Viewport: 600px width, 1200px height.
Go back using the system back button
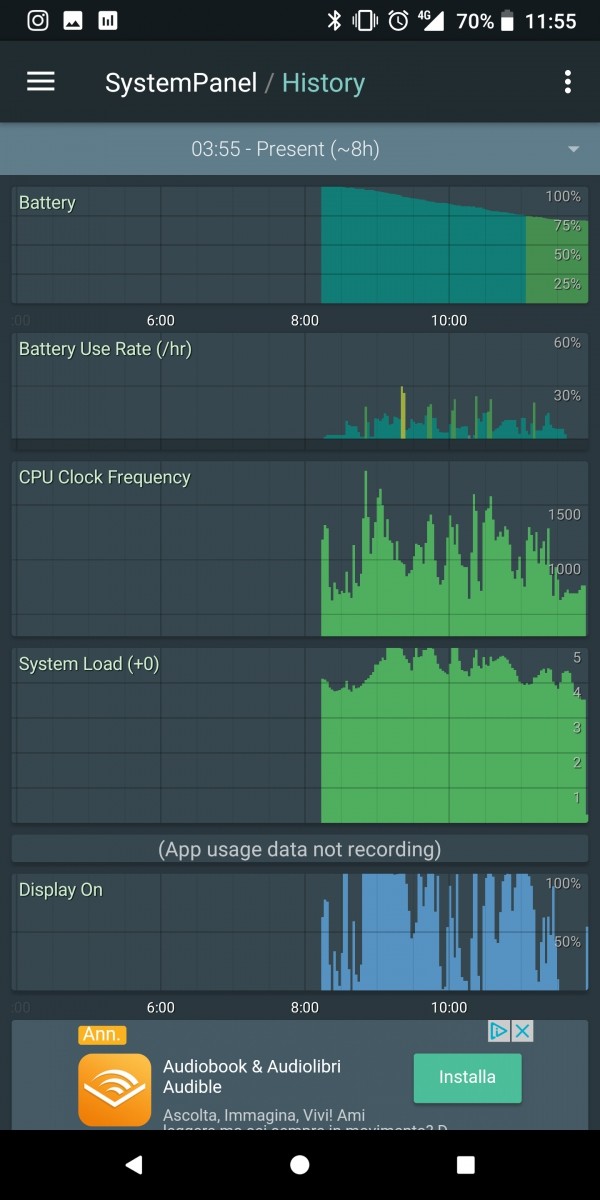[x=134, y=1165]
